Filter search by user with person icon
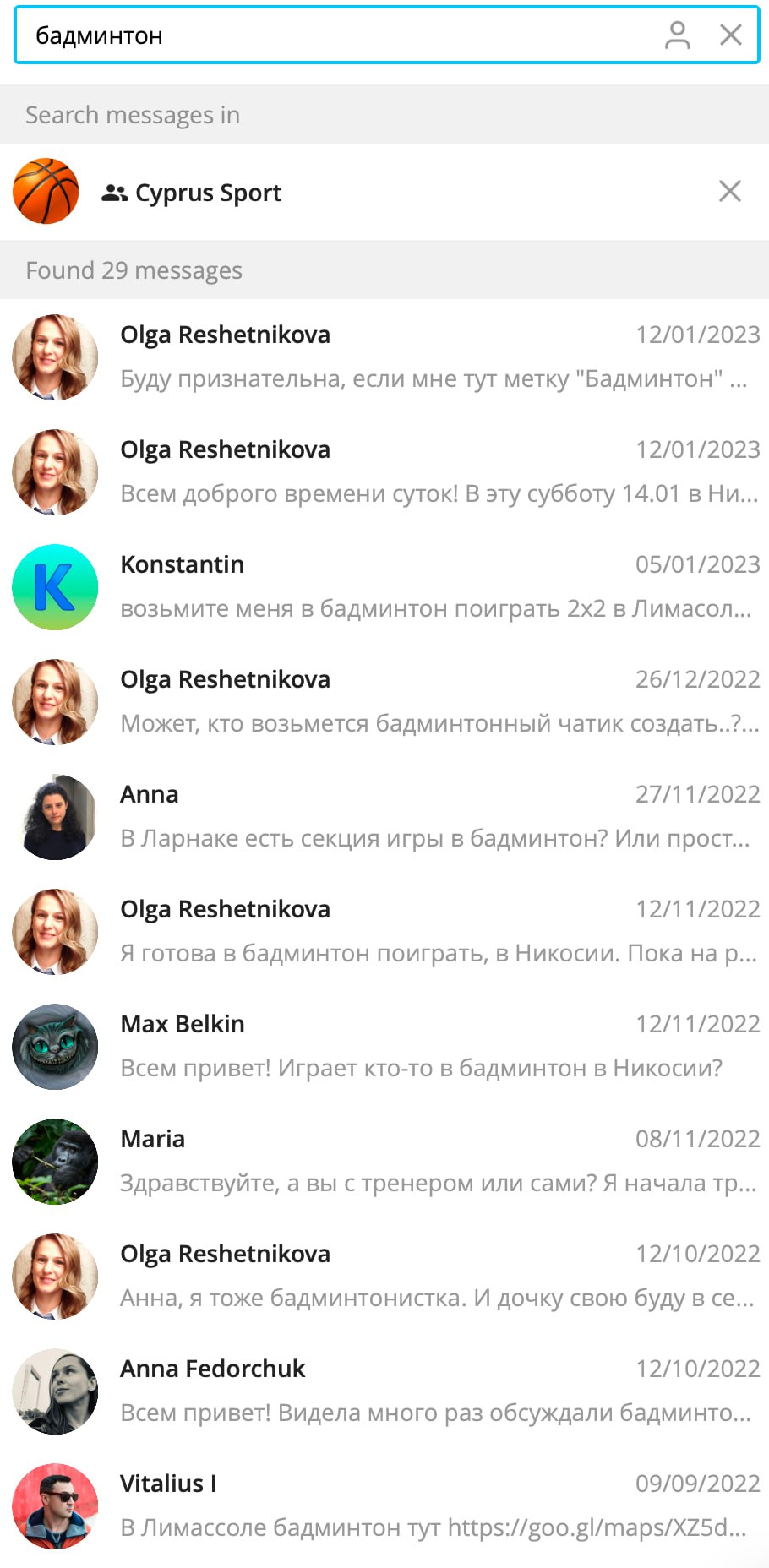769x1568 pixels. (x=678, y=35)
